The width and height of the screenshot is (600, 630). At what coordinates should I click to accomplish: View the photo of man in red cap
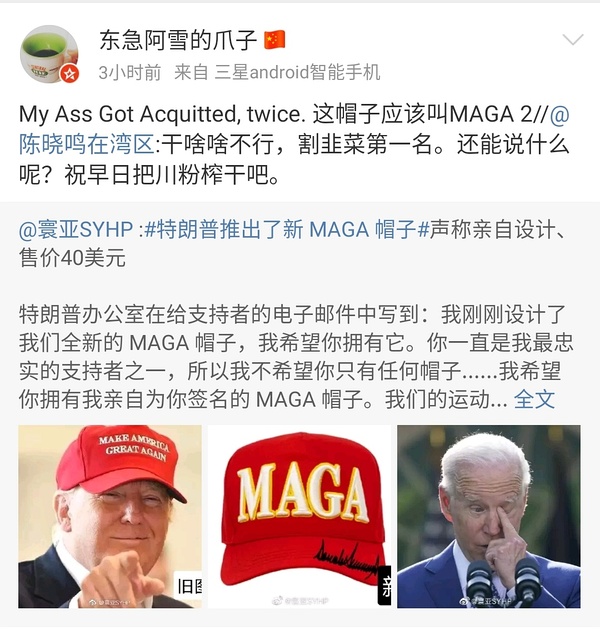(110, 516)
